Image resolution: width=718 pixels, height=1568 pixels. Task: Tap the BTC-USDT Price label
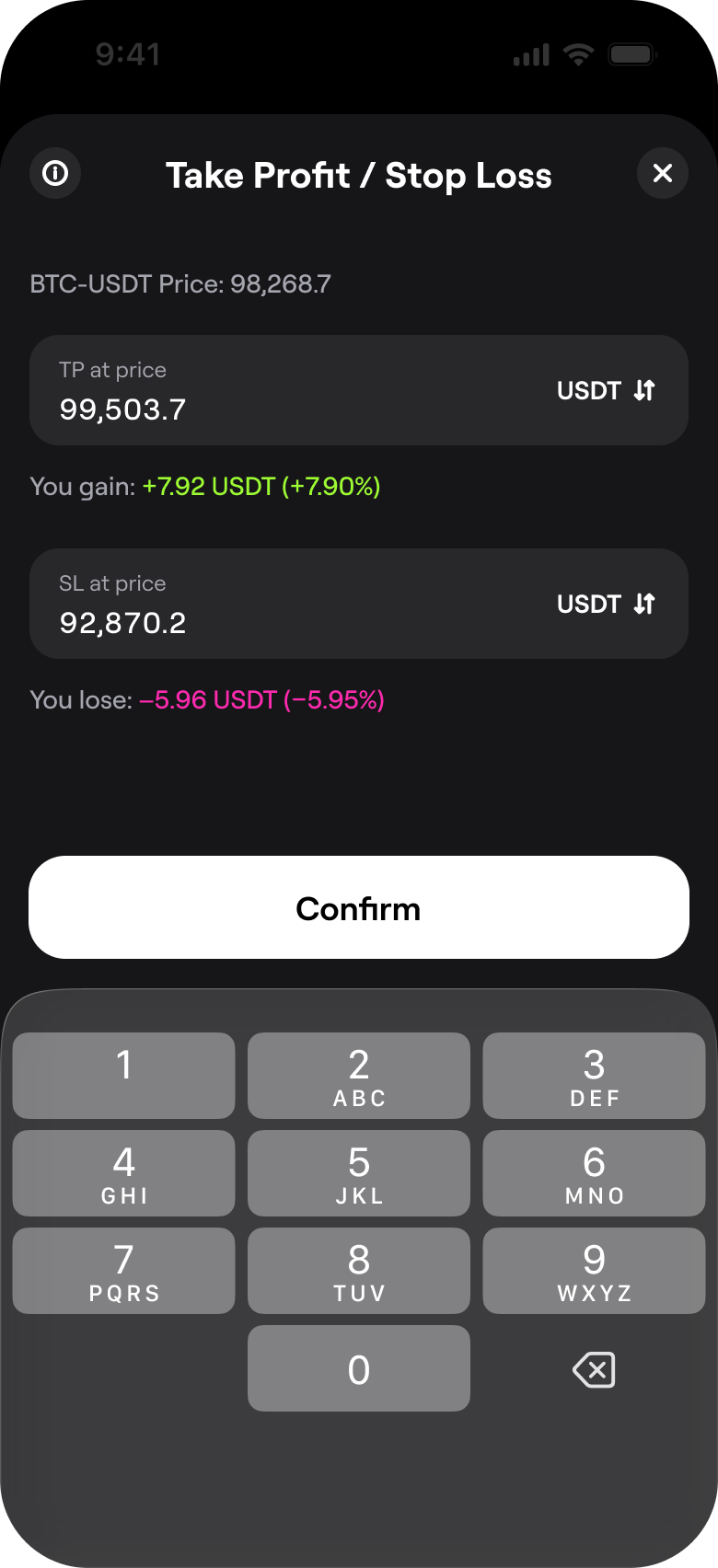click(x=180, y=284)
